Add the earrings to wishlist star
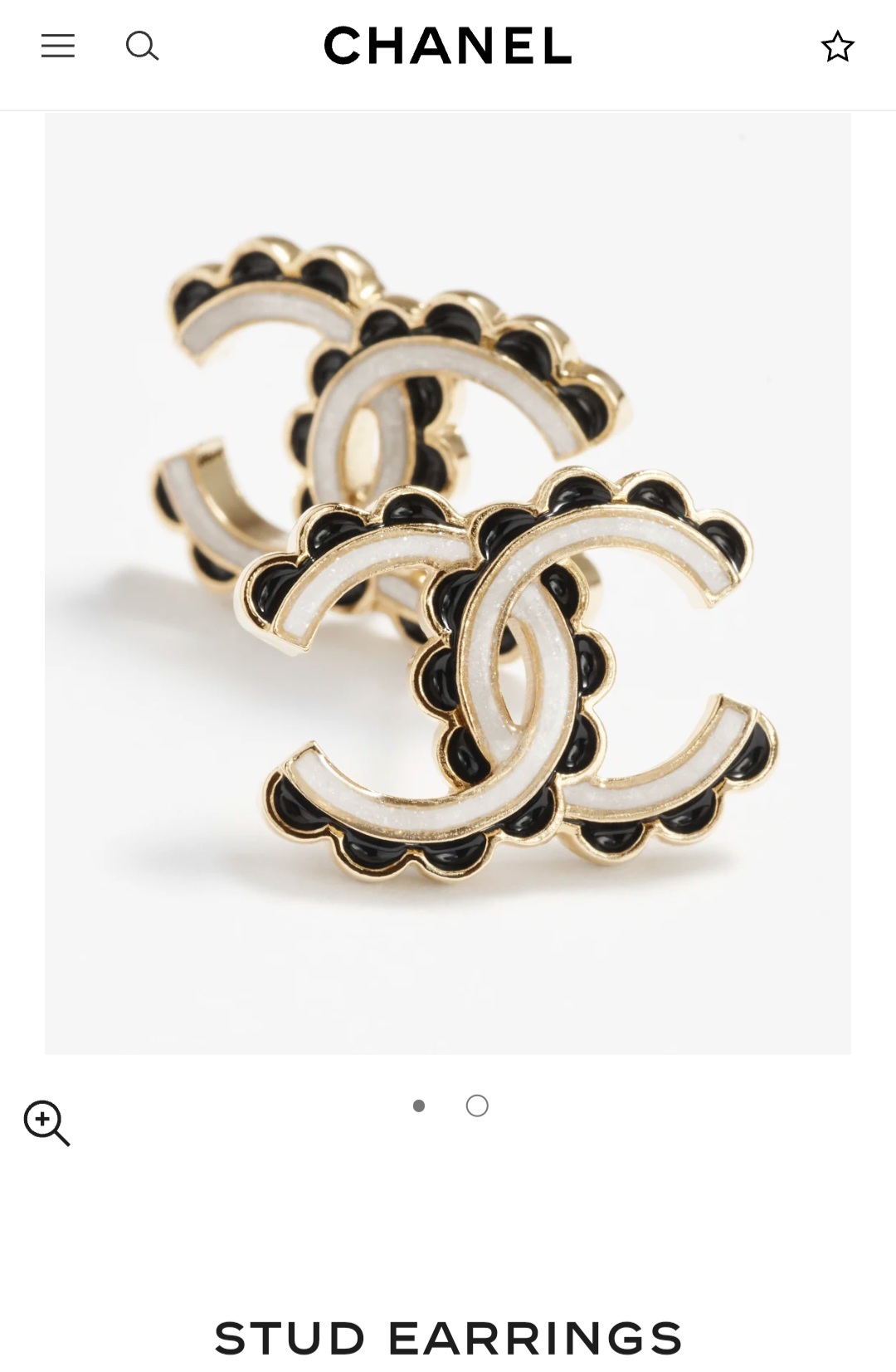 (x=837, y=46)
